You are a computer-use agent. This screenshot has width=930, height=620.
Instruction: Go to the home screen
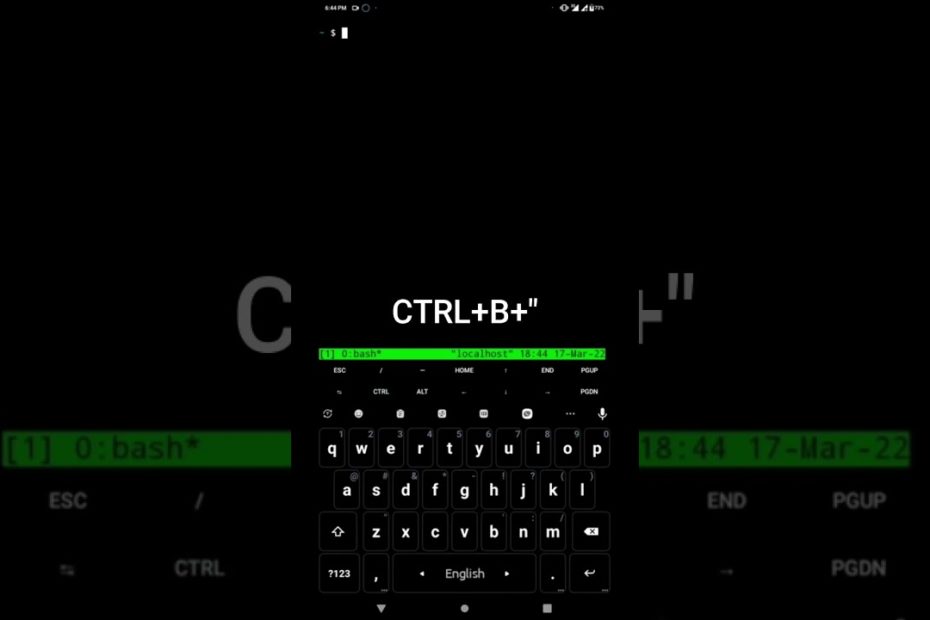coord(464,608)
